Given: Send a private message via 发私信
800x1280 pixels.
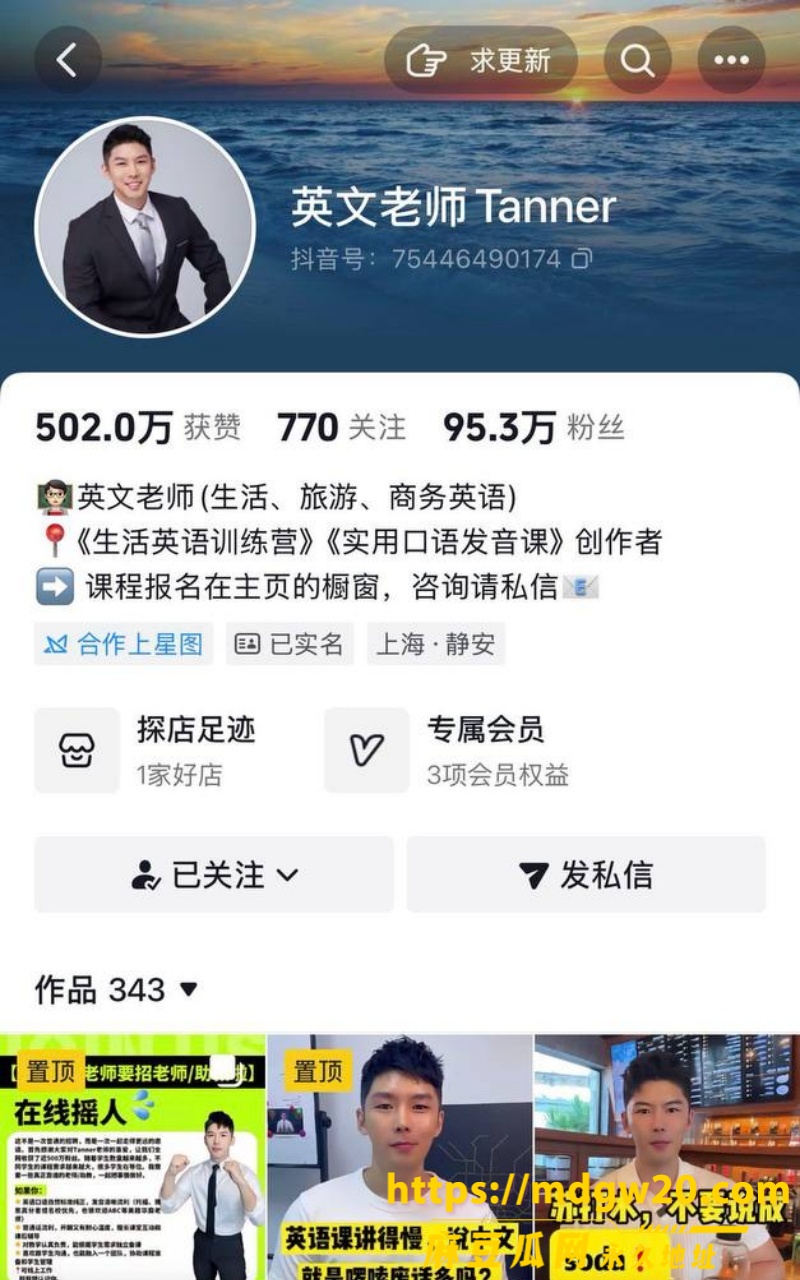Looking at the screenshot, I should [586, 875].
